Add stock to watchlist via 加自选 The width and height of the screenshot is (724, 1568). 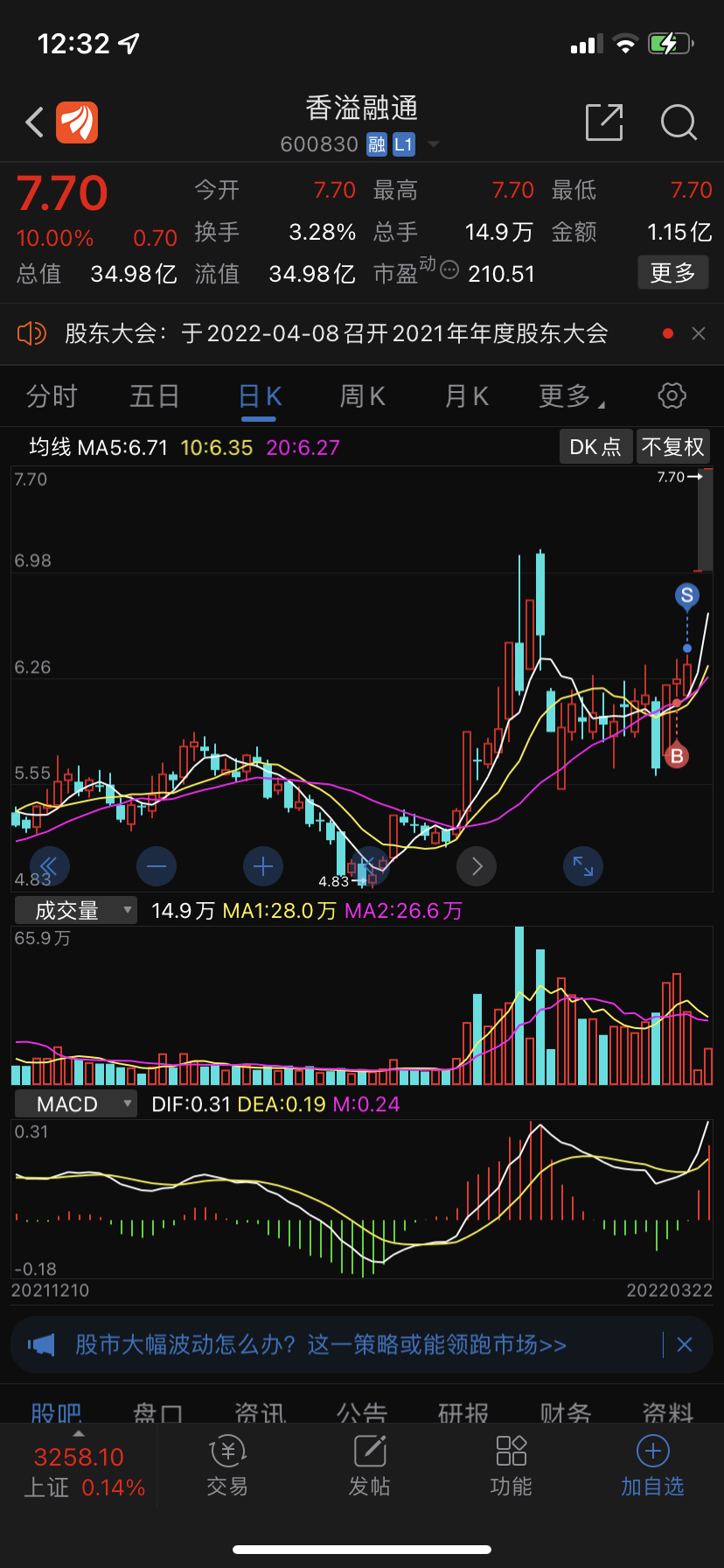coord(652,1466)
